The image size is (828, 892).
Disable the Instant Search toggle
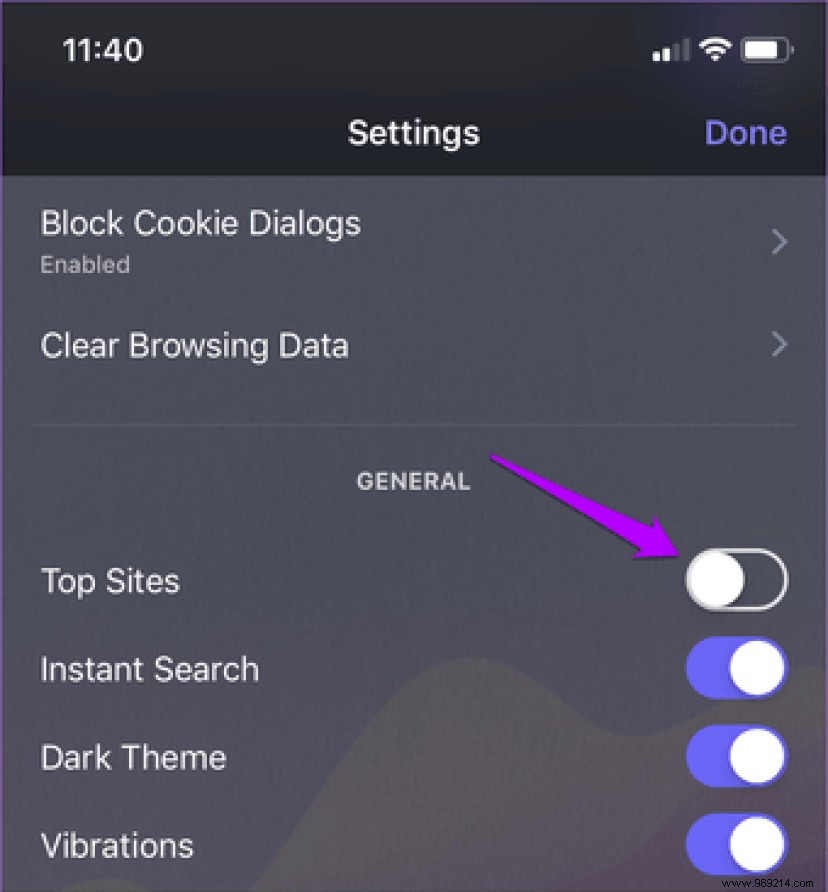[736, 668]
